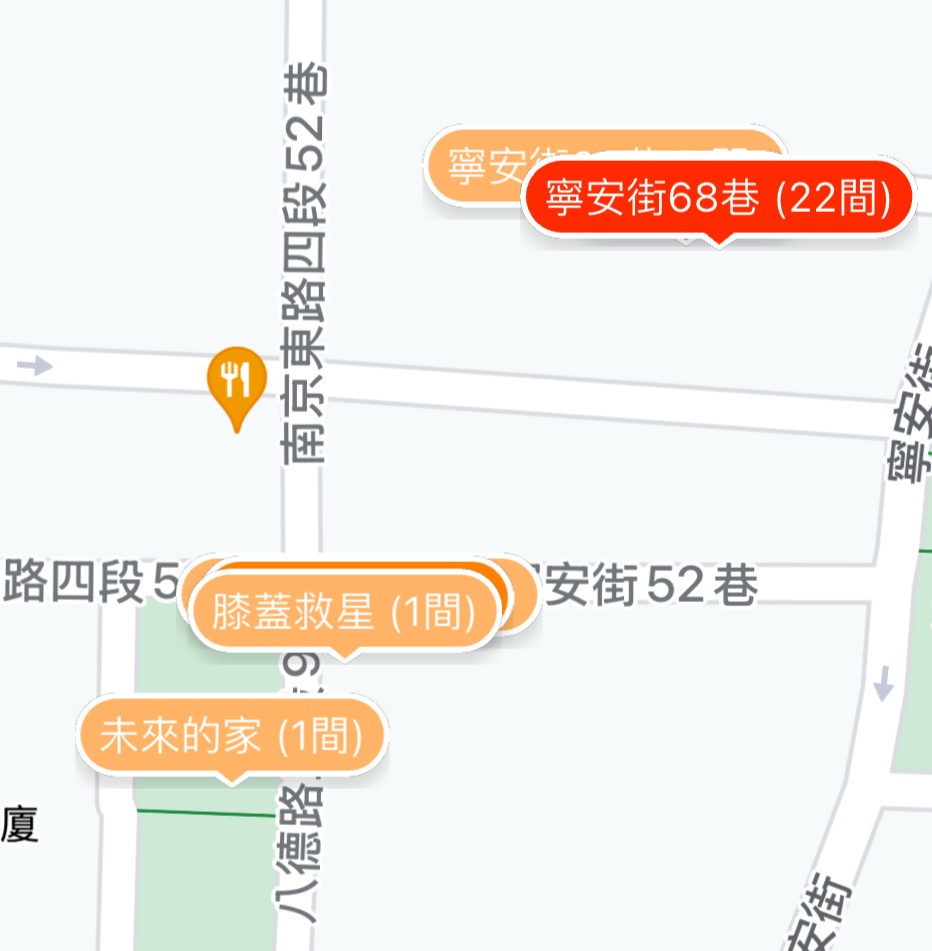
Task: Select the 寧安街68巷 (22間) map marker
Action: click(718, 200)
